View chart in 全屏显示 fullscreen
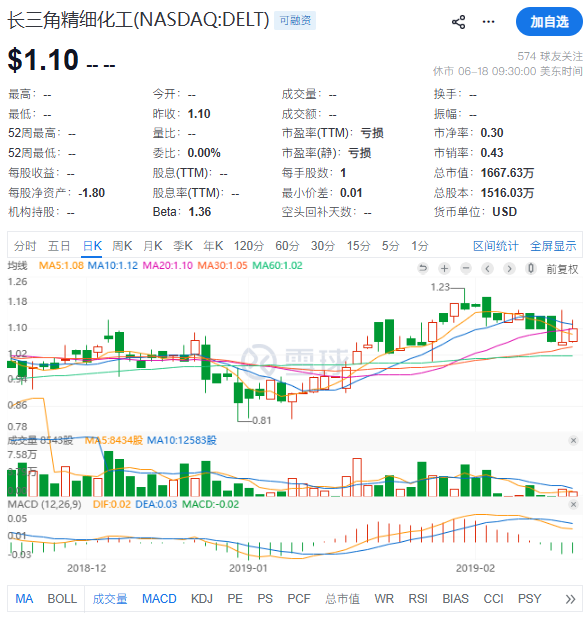This screenshot has height=618, width=588. tap(553, 246)
